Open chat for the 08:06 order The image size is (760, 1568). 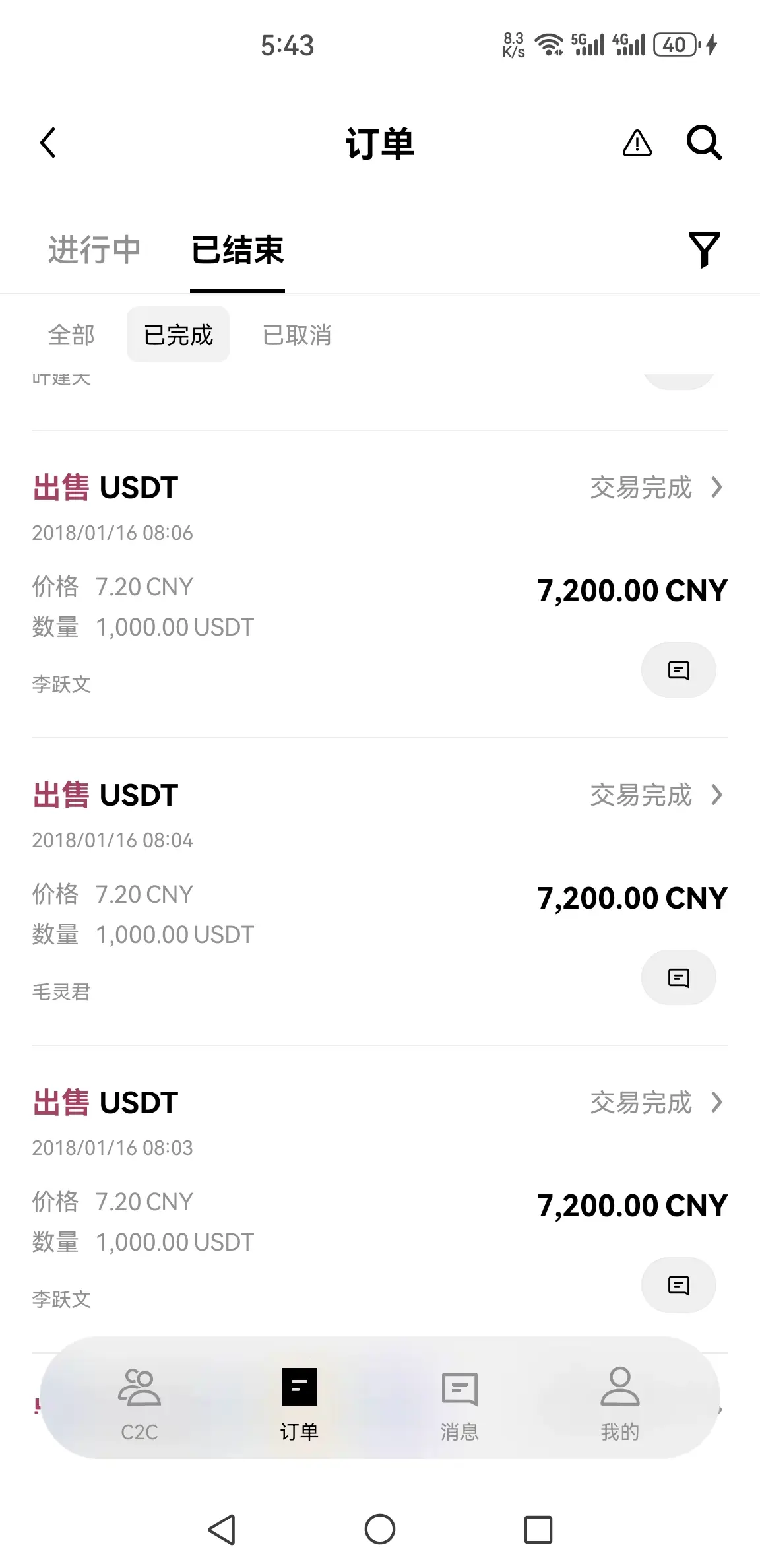coord(678,670)
